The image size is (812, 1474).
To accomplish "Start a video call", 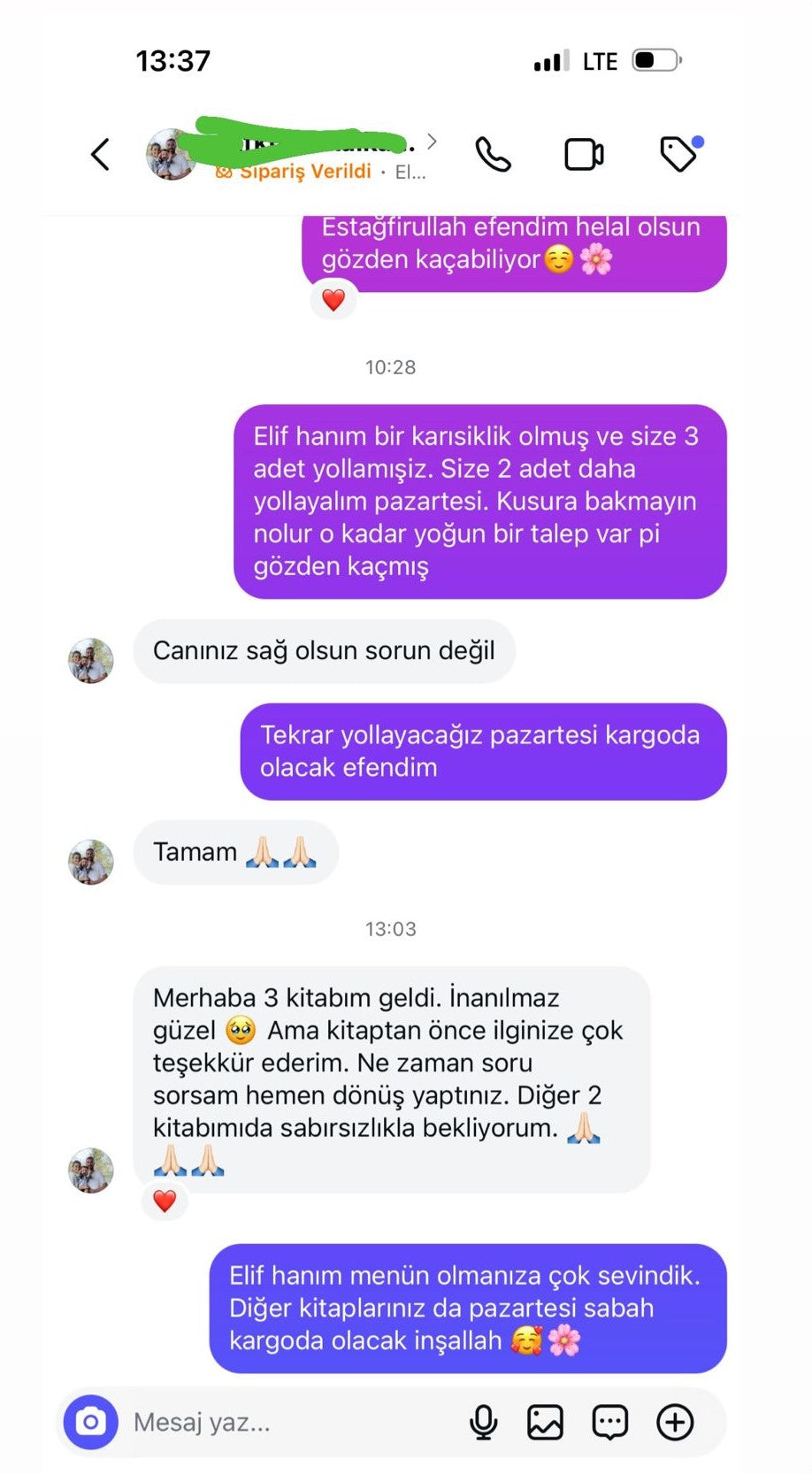I will pos(584,154).
